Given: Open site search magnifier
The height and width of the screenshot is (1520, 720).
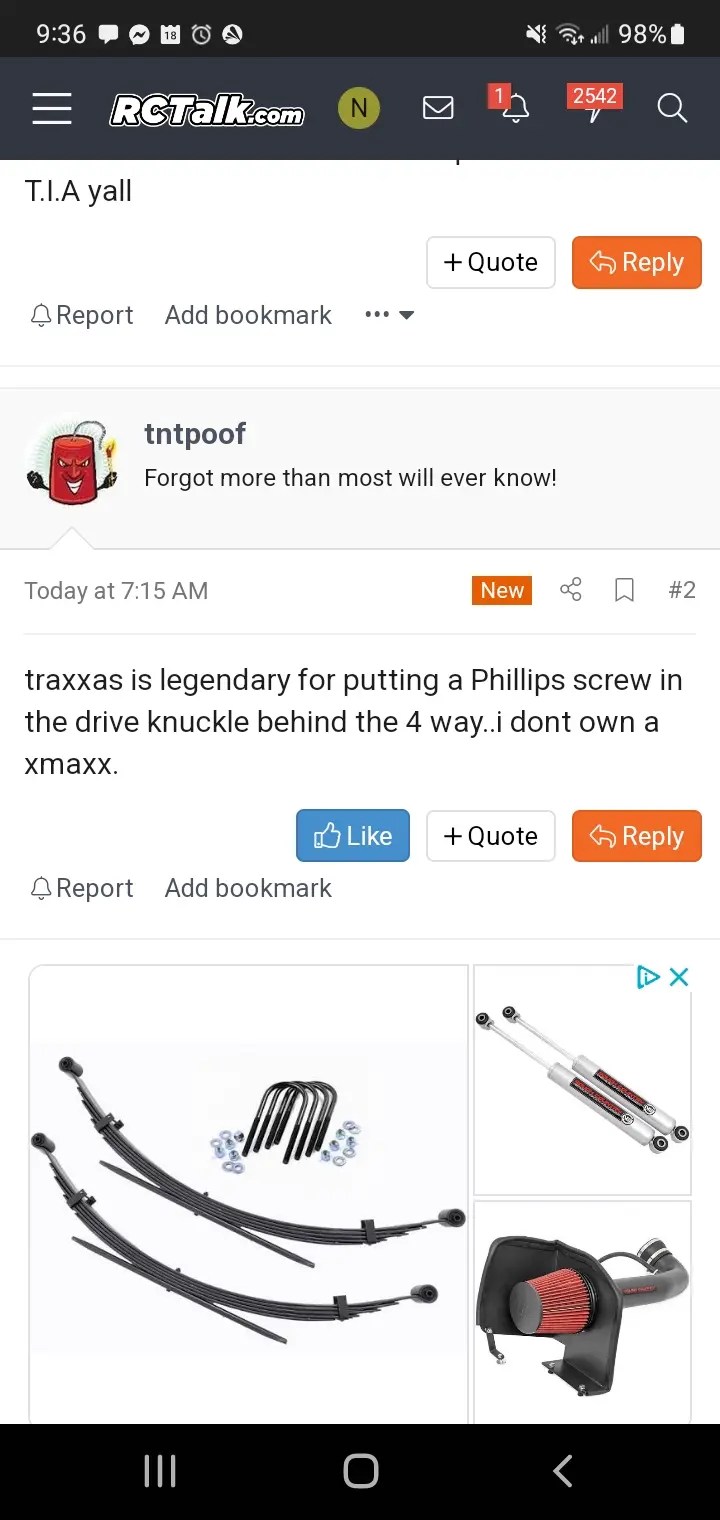Looking at the screenshot, I should 672,108.
